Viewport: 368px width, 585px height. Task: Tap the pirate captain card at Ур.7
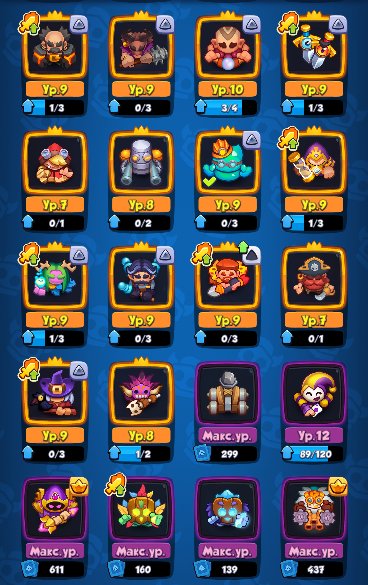pos(314,294)
